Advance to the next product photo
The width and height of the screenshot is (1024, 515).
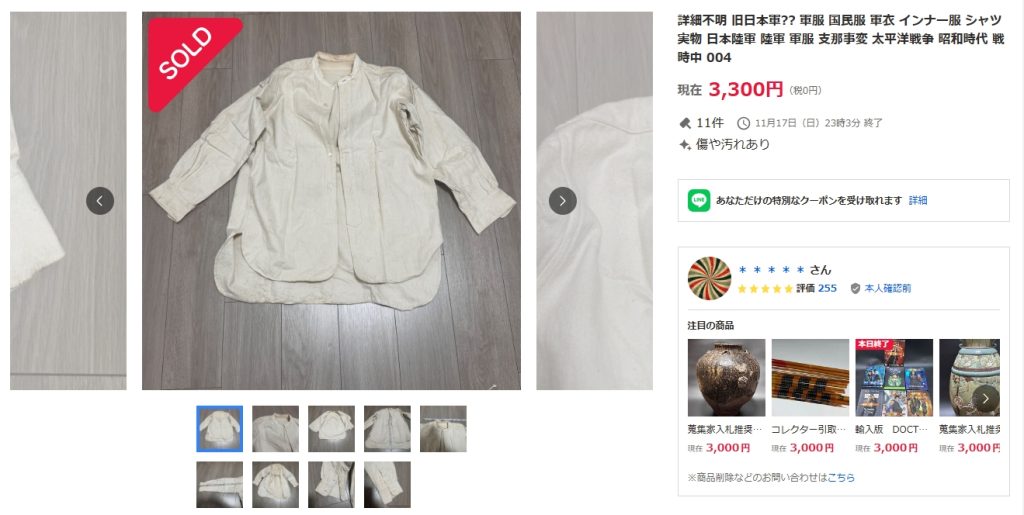tap(562, 201)
